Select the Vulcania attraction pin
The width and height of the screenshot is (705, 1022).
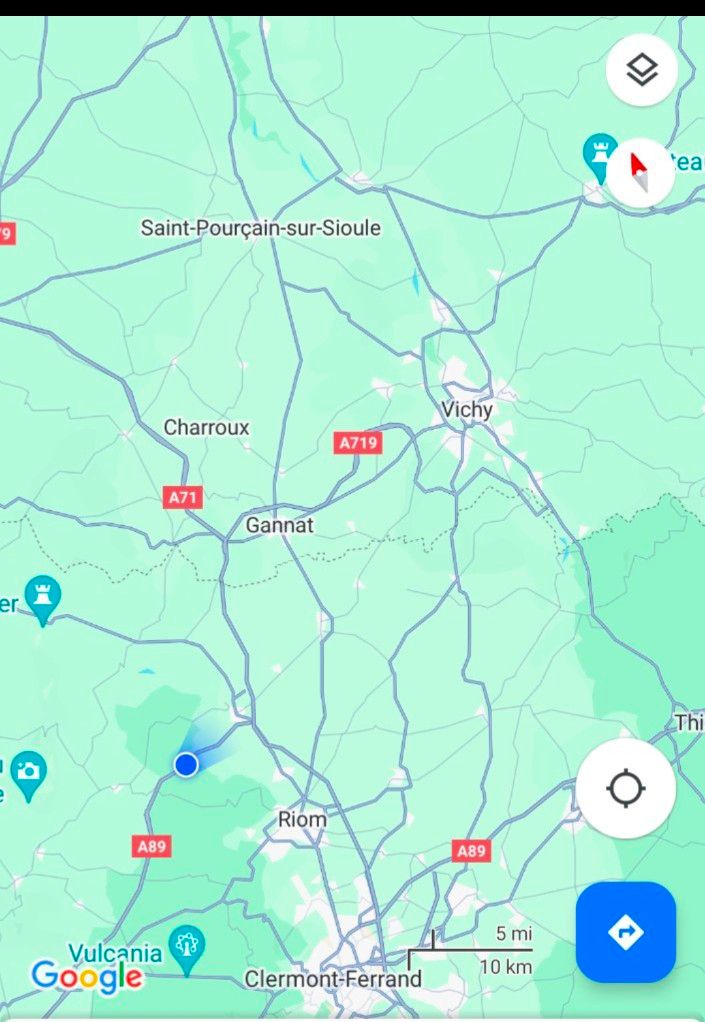(186, 944)
